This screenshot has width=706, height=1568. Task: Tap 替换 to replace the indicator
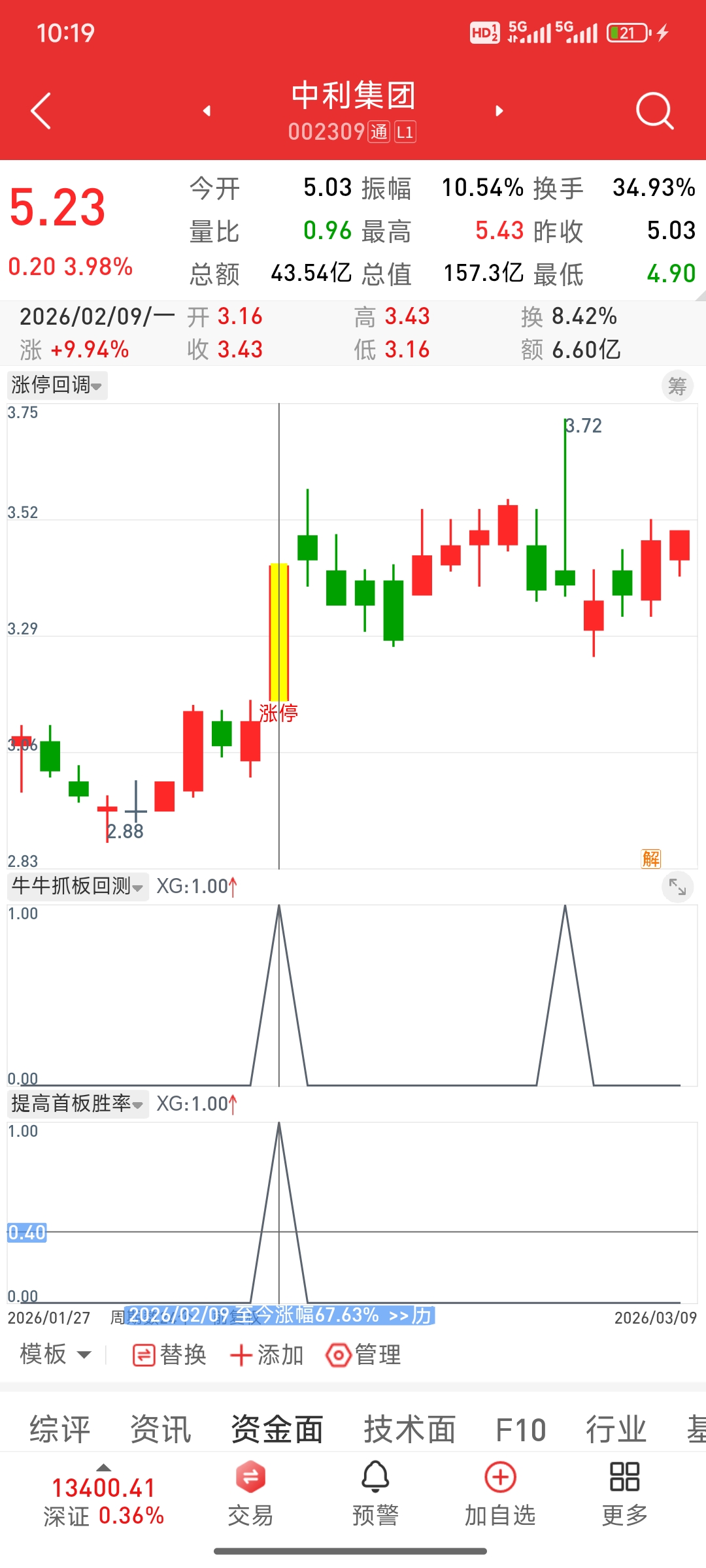pyautogui.click(x=169, y=1355)
